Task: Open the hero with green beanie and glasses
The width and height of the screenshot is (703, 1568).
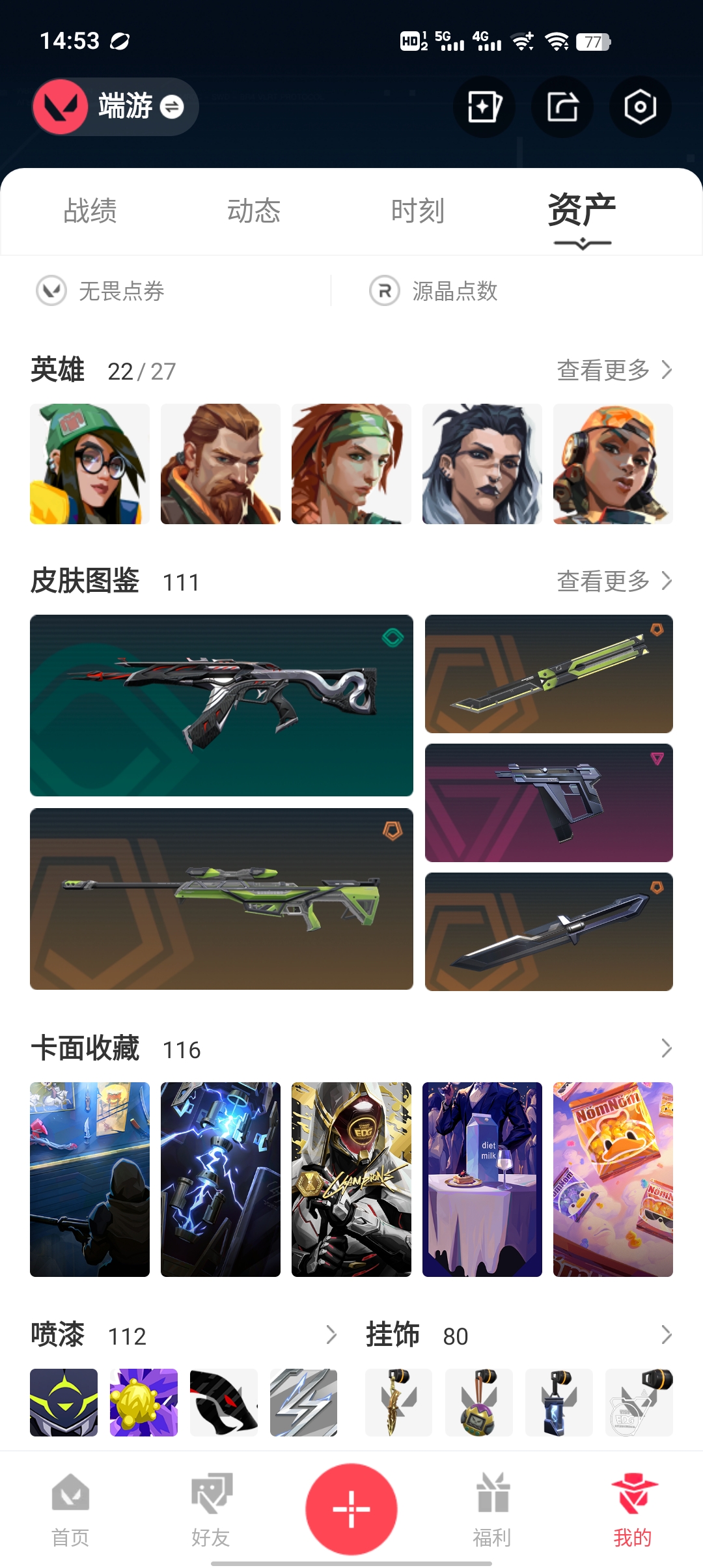Action: click(90, 464)
